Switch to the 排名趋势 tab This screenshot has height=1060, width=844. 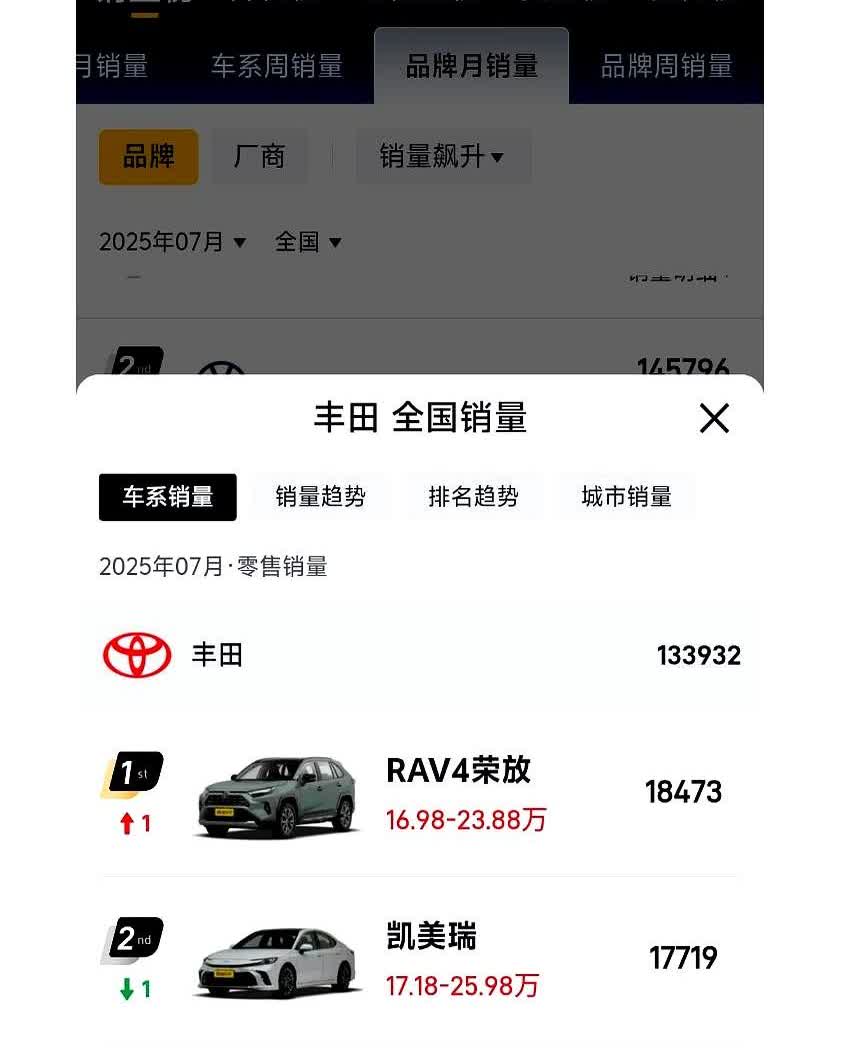pos(473,497)
